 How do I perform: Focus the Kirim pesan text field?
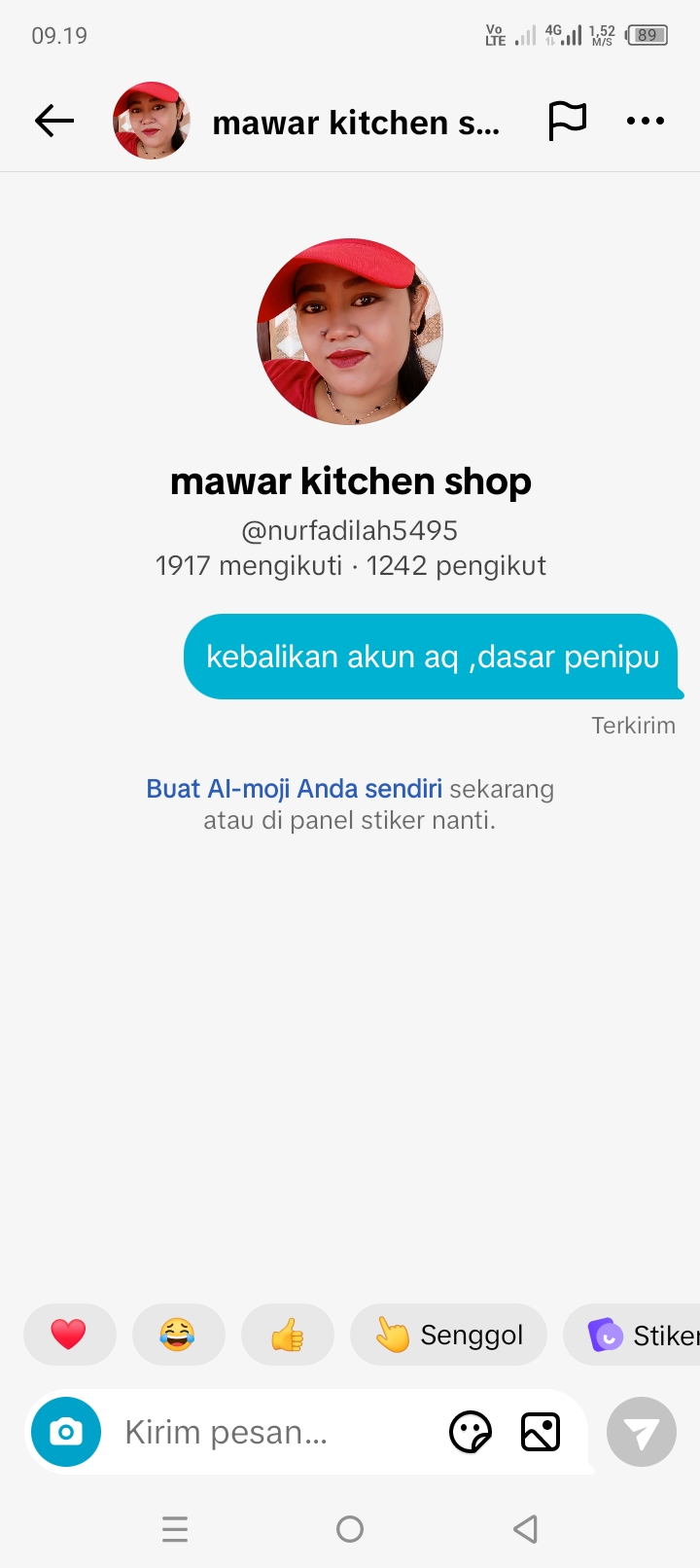pos(277,1432)
